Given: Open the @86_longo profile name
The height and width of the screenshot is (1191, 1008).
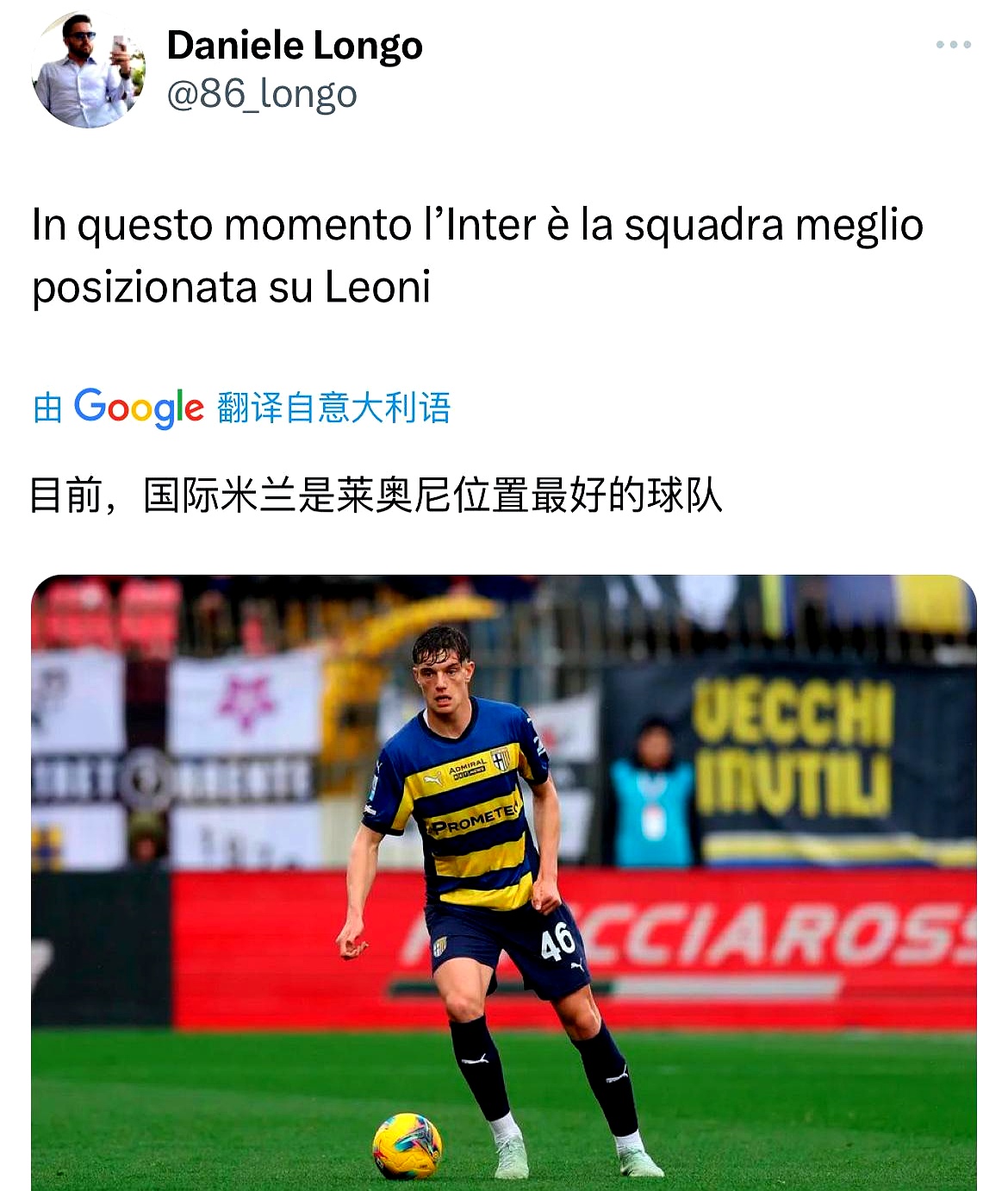Looking at the screenshot, I should 261,94.
